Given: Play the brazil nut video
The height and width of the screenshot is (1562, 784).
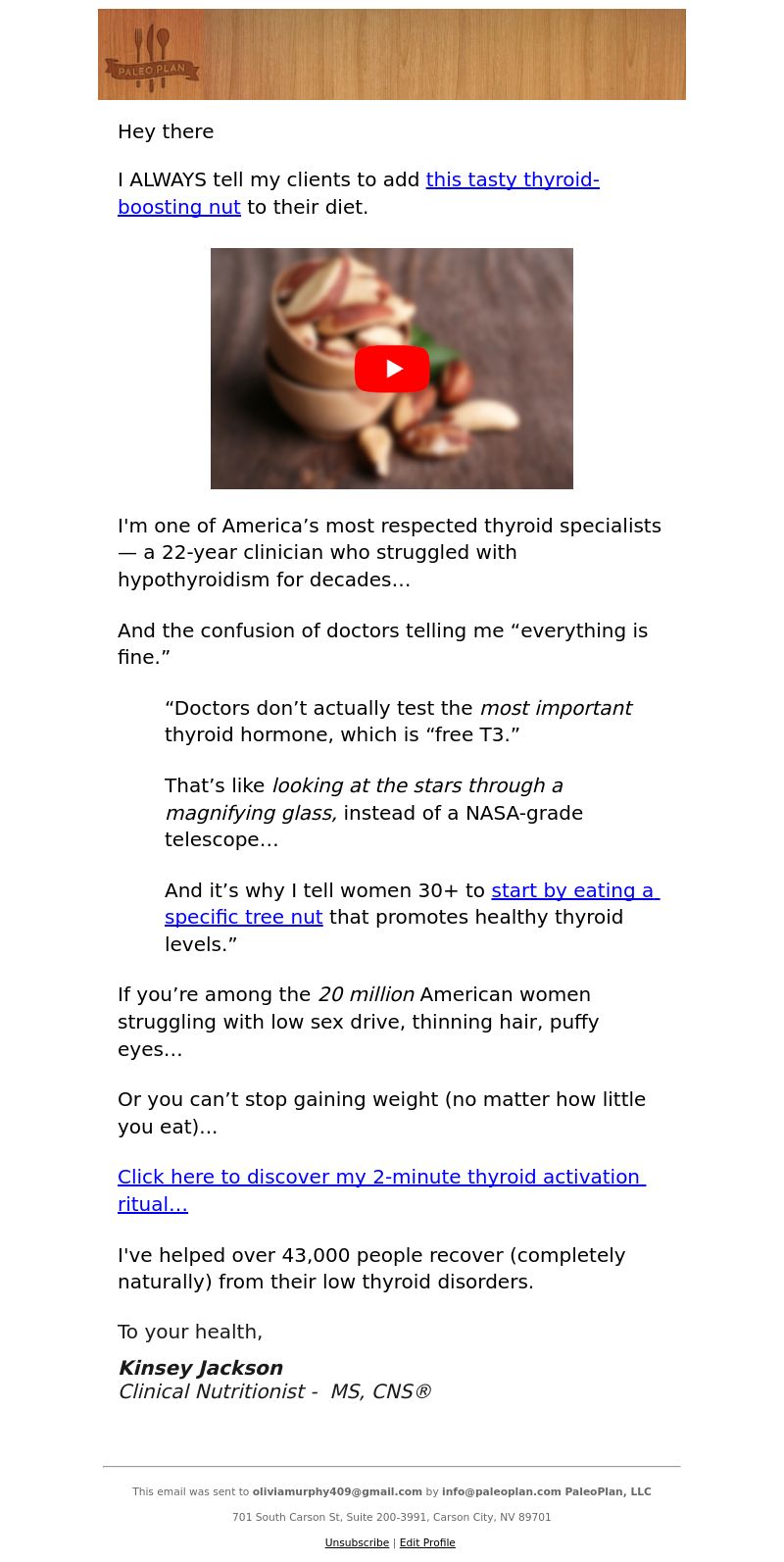Looking at the screenshot, I should tap(392, 369).
